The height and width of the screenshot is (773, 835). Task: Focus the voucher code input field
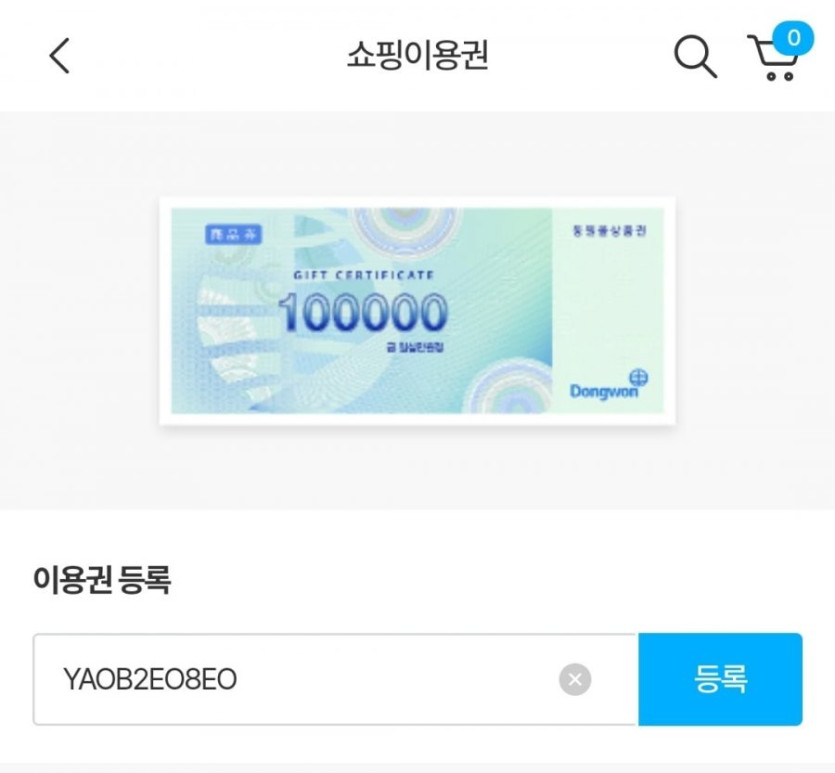tap(300, 680)
